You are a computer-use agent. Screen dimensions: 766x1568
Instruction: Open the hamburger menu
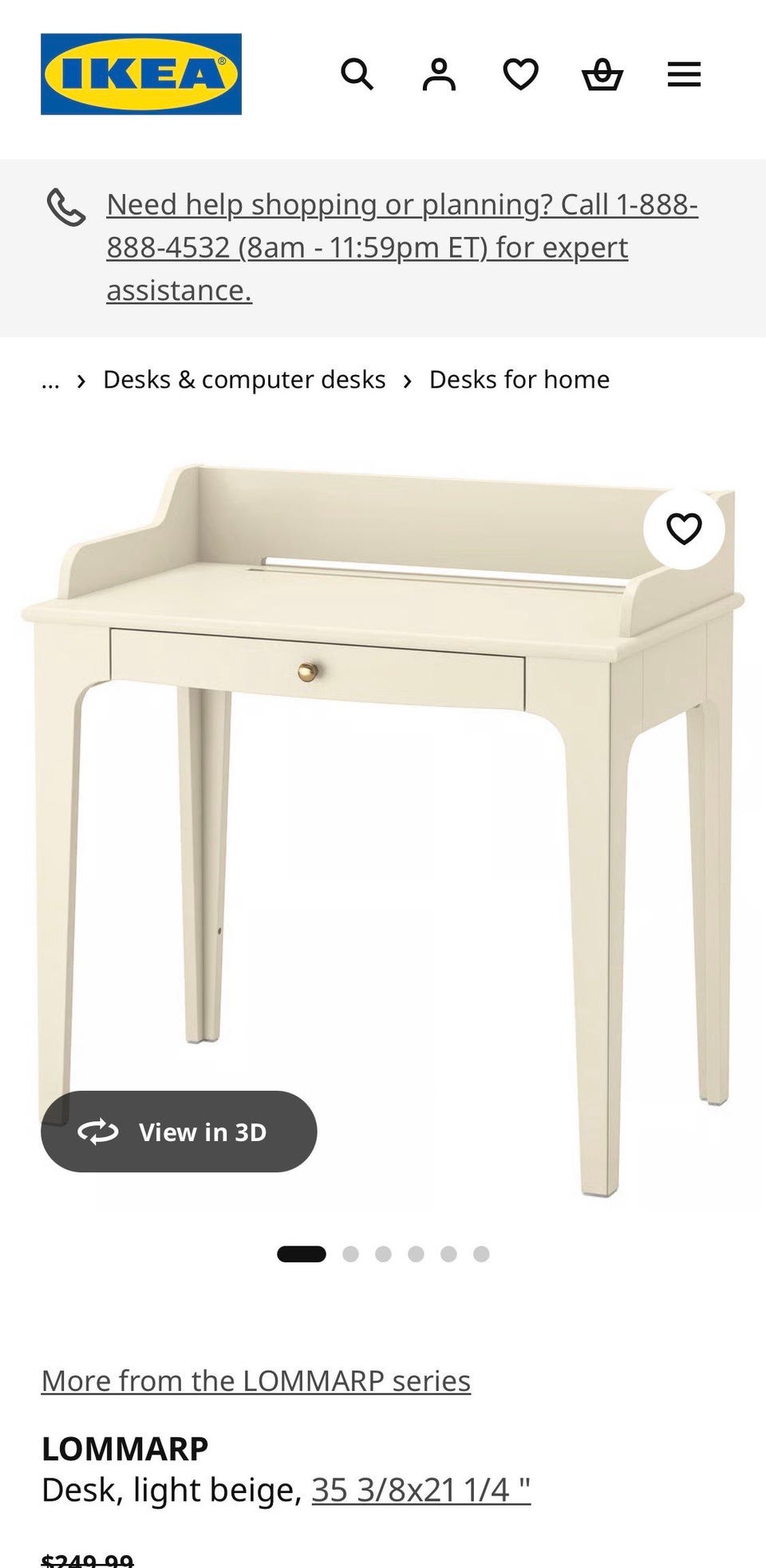(x=684, y=75)
